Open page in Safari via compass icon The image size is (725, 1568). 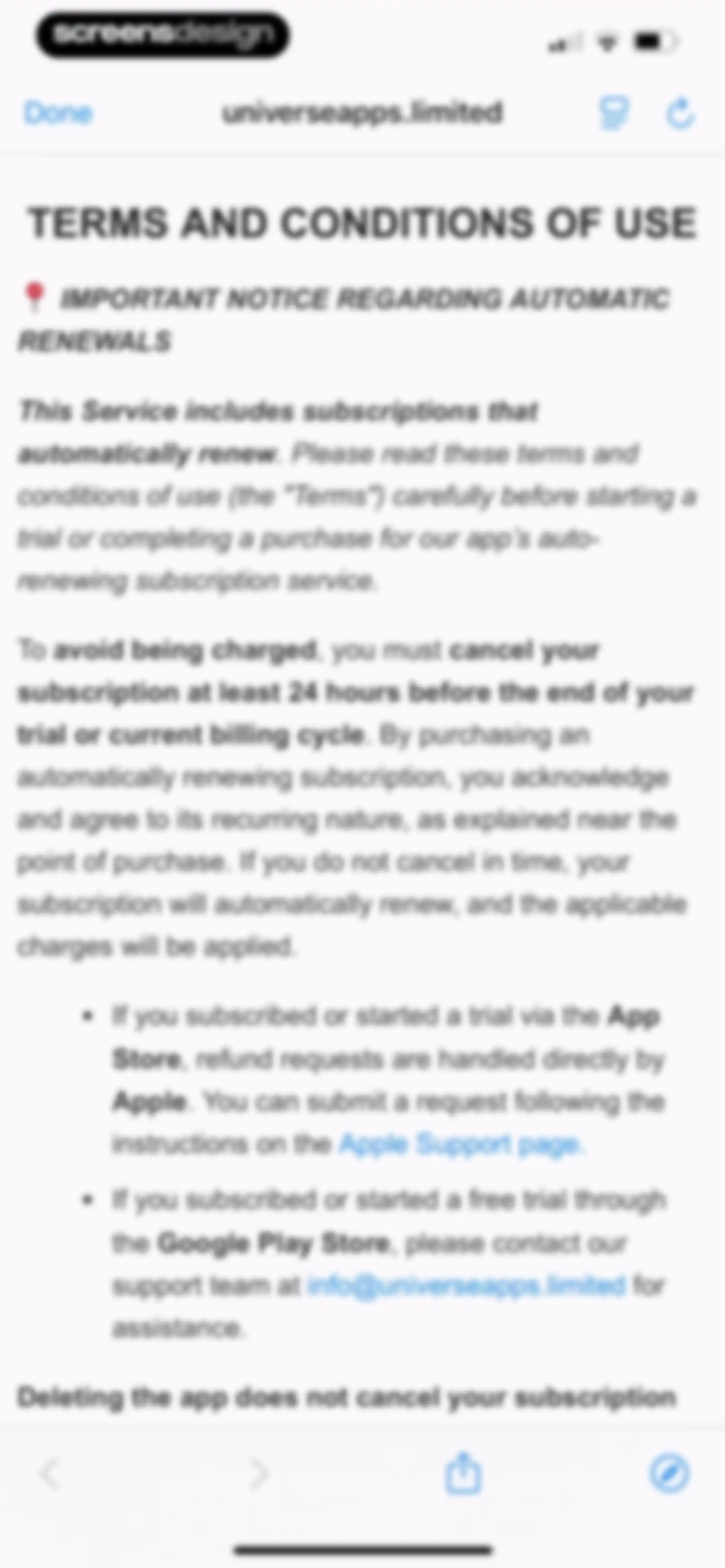tap(669, 1474)
